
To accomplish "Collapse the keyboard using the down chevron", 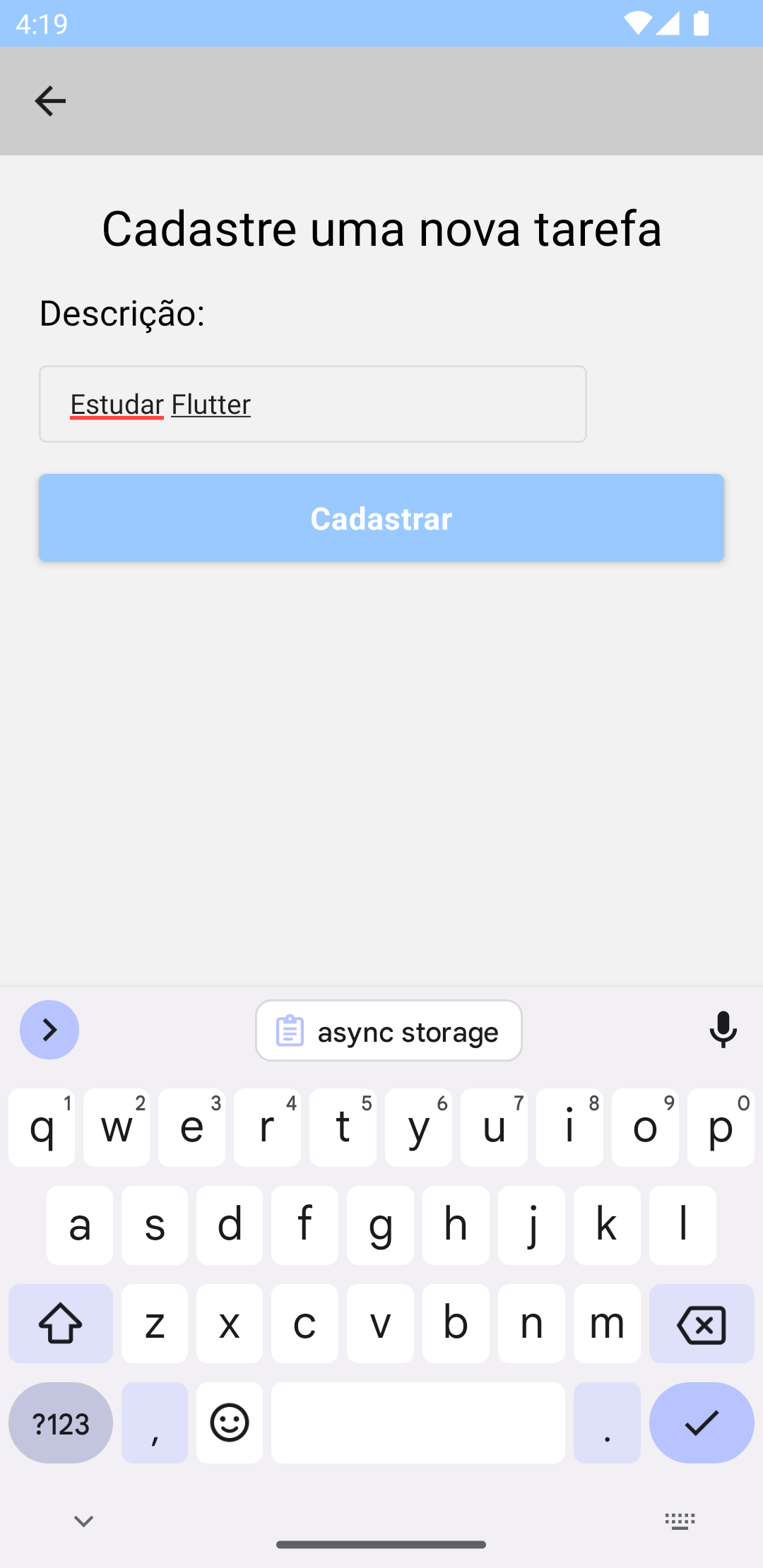I will pos(83,1520).
